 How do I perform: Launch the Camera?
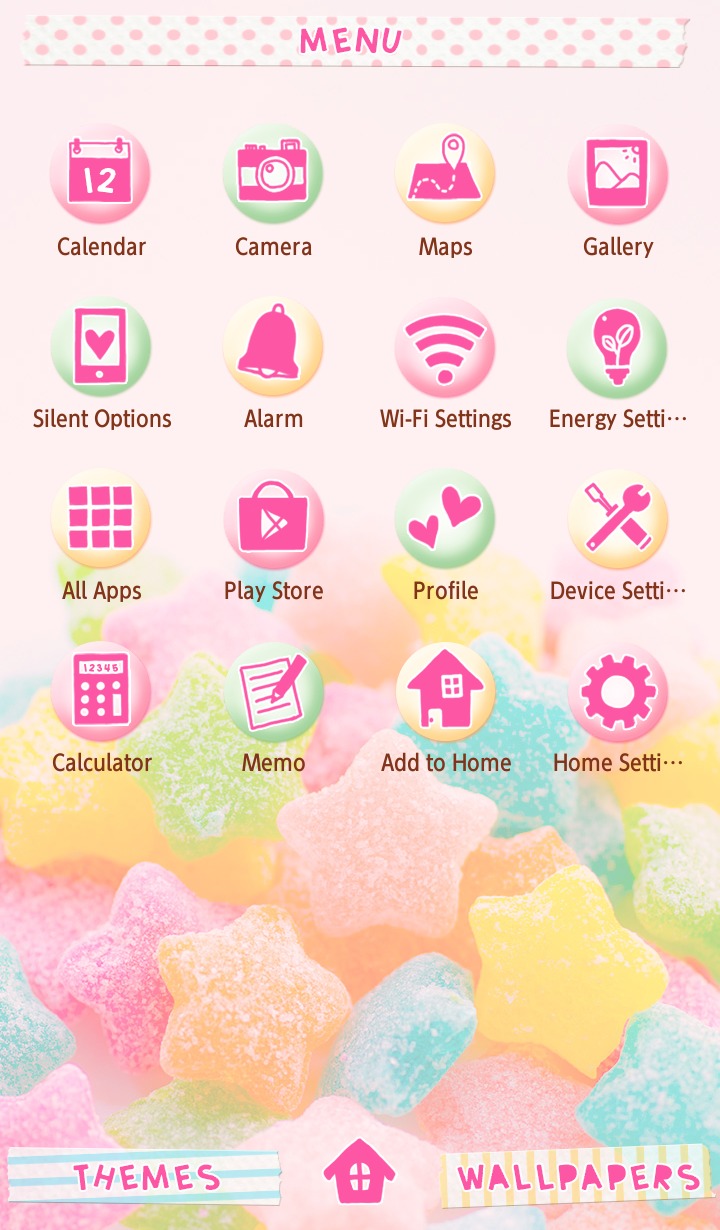click(x=273, y=175)
